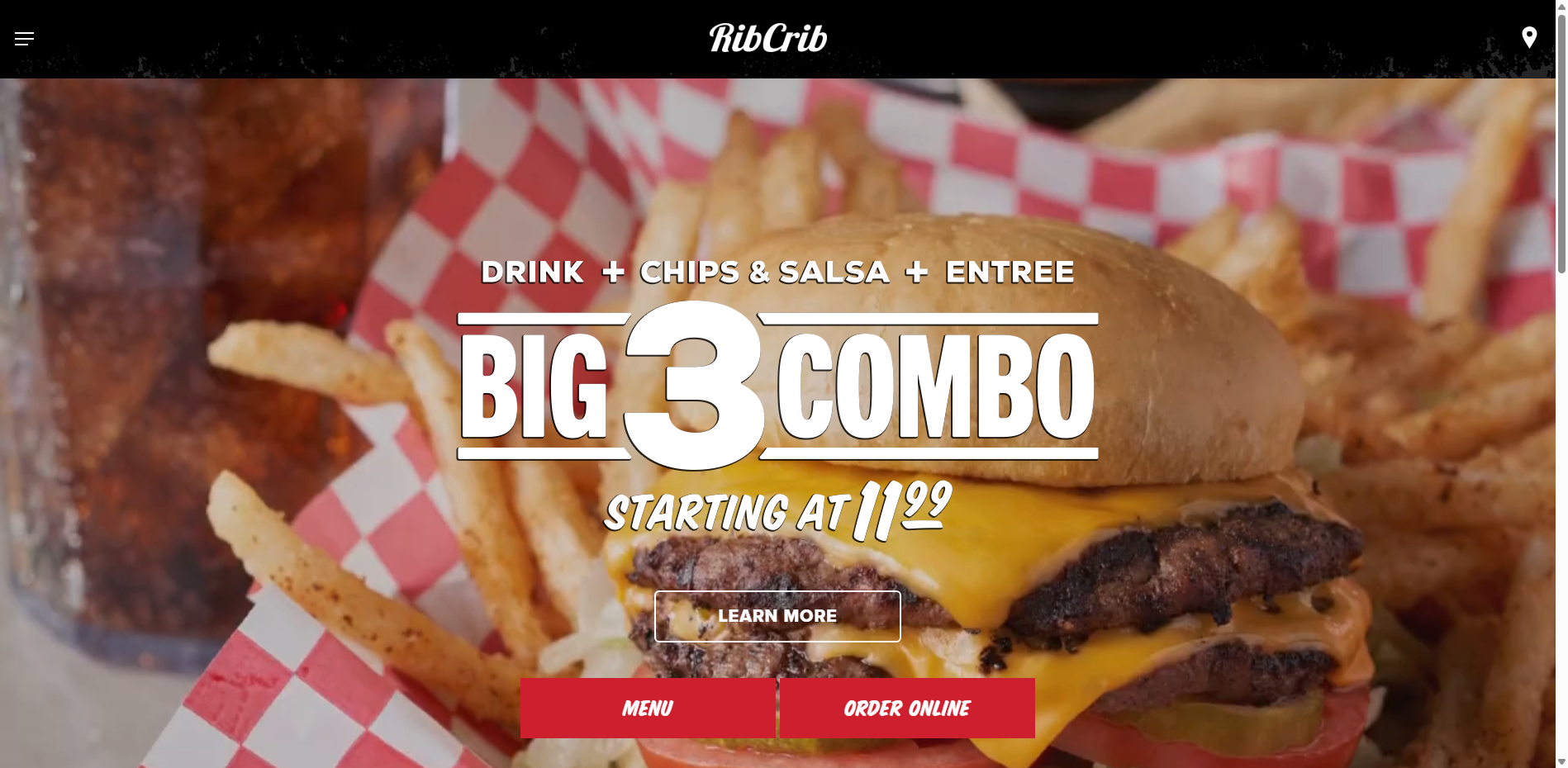Screen dimensions: 1568x768
Task: Open the hamburger navigation menu
Action: click(x=24, y=38)
